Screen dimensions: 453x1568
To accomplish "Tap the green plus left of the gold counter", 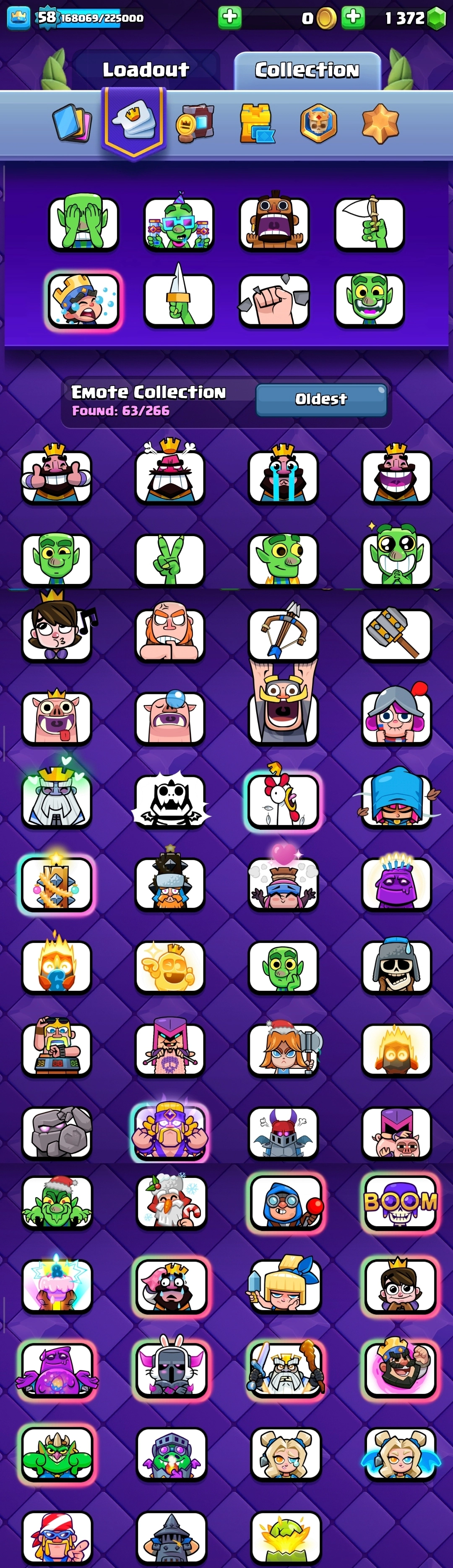I will (x=229, y=18).
